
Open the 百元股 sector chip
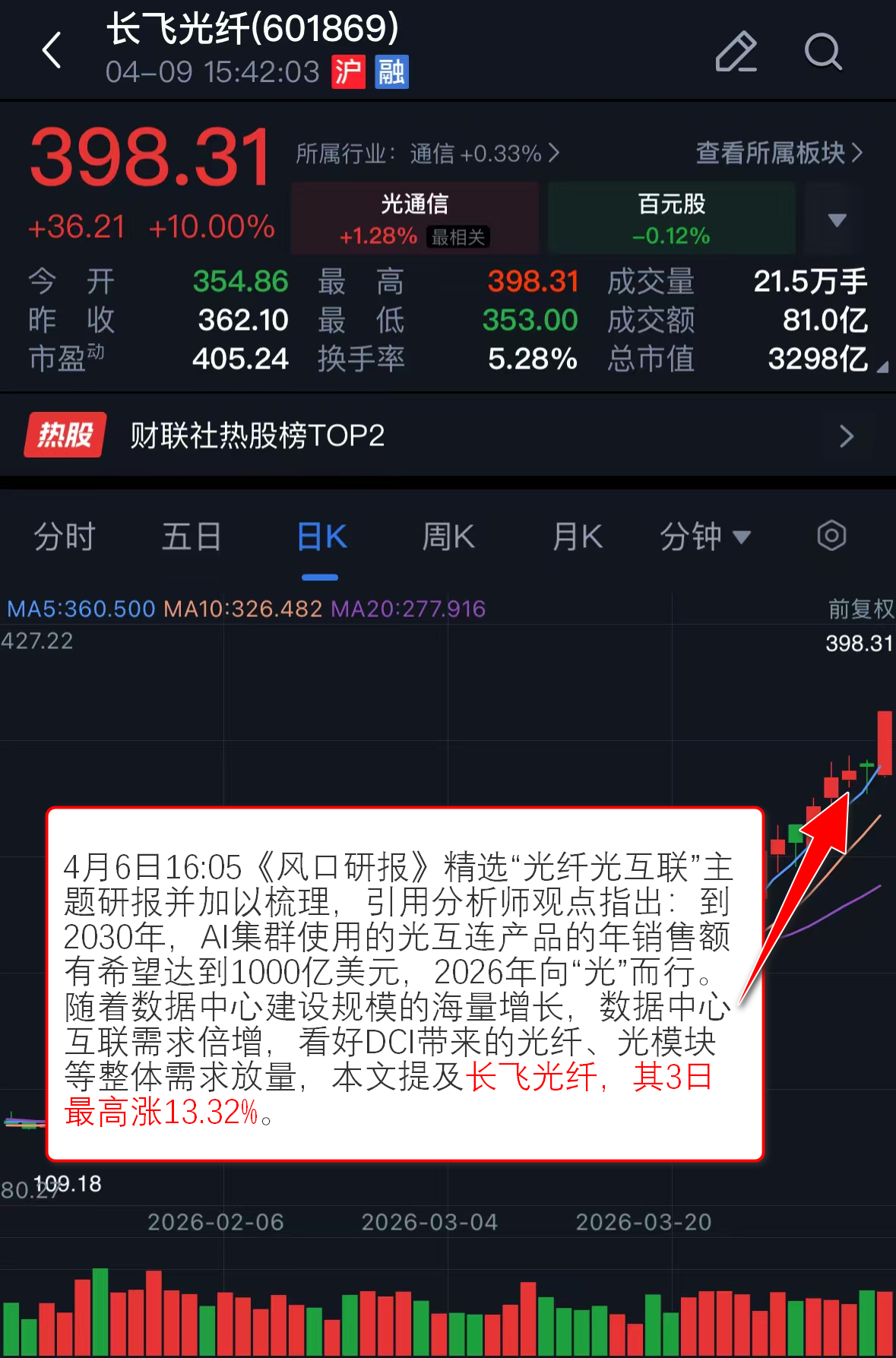(671, 218)
